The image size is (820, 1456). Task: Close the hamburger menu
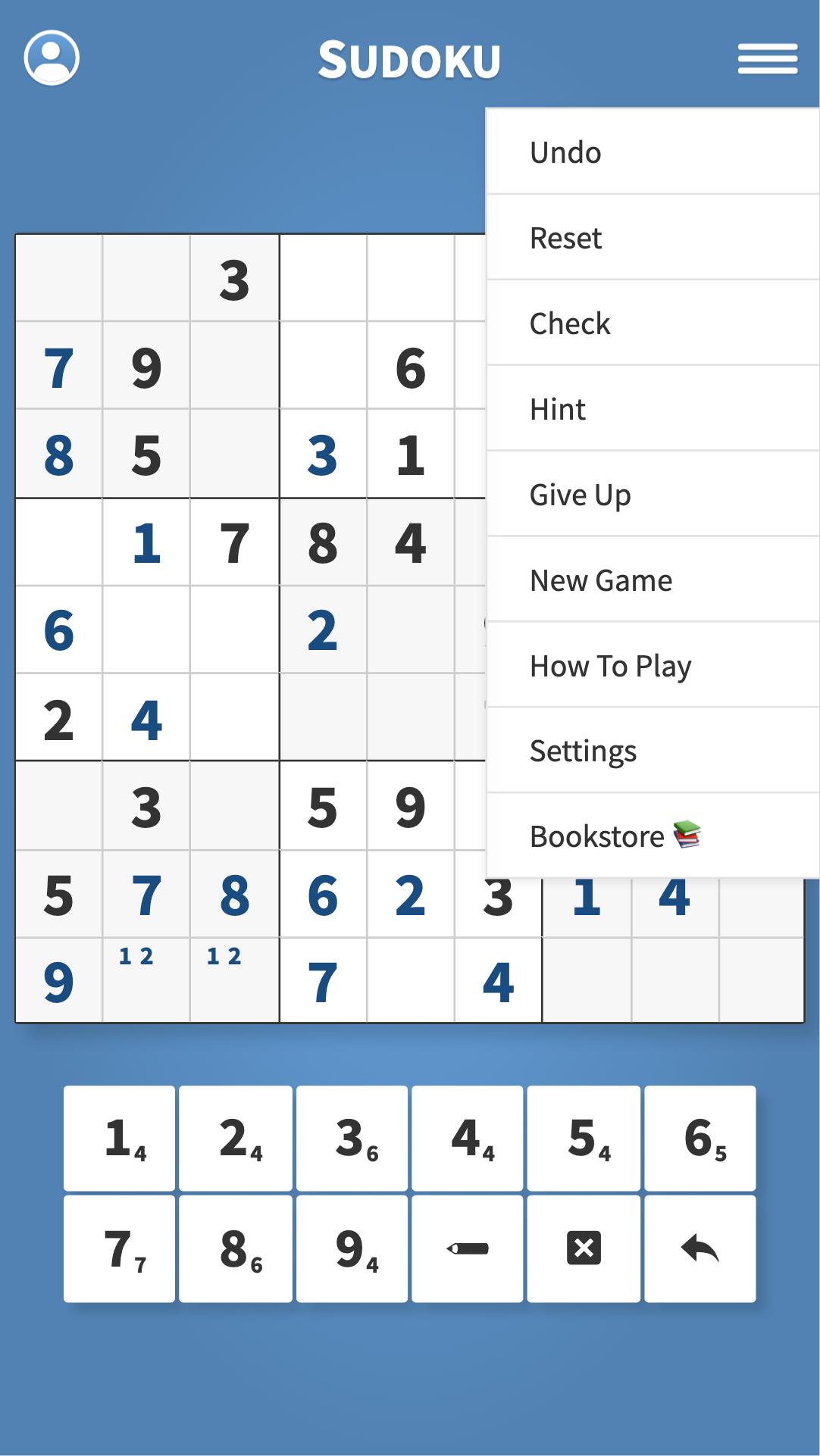tap(768, 58)
